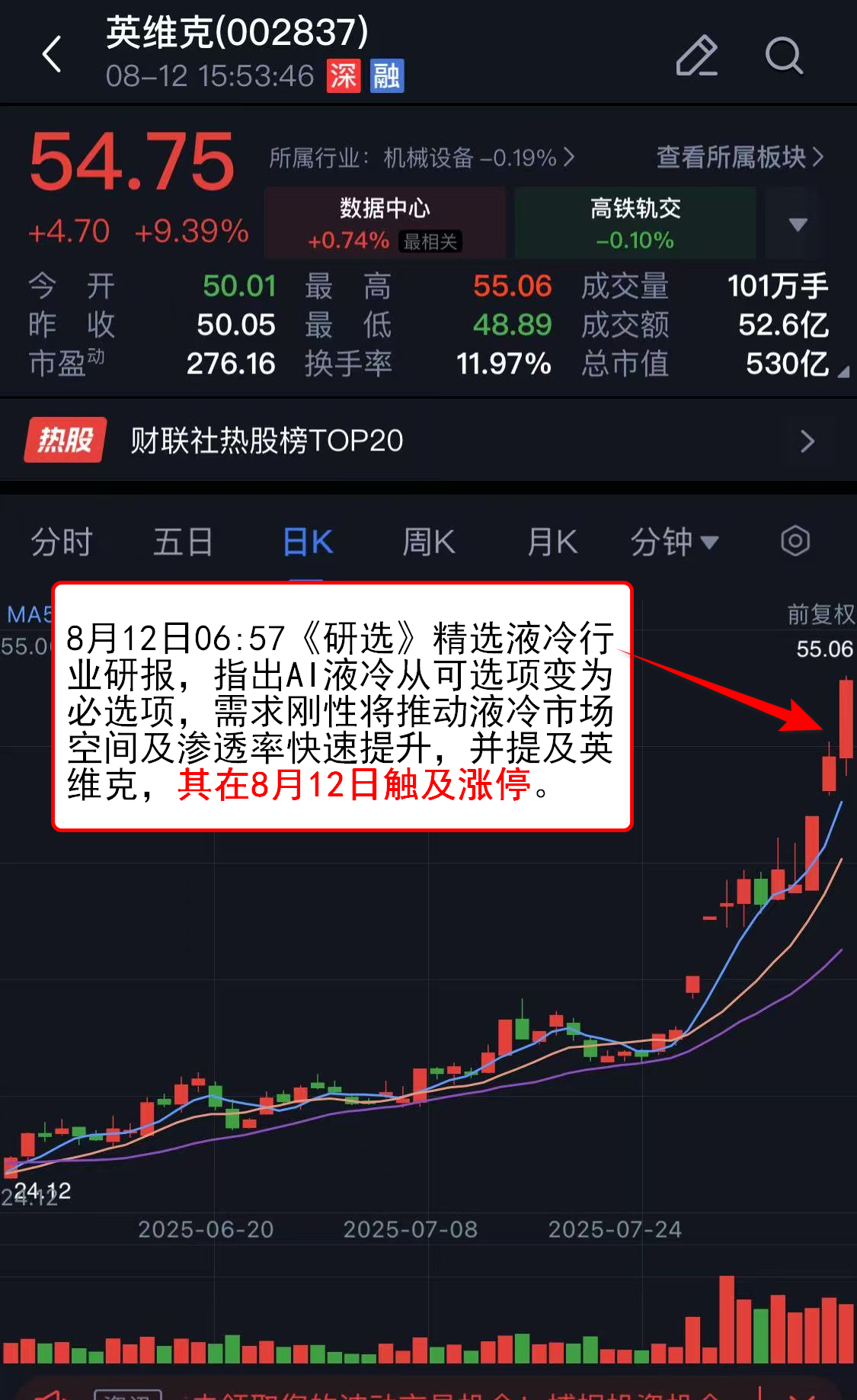Switch to the 五日 tab
The image size is (857, 1400).
coord(183,542)
